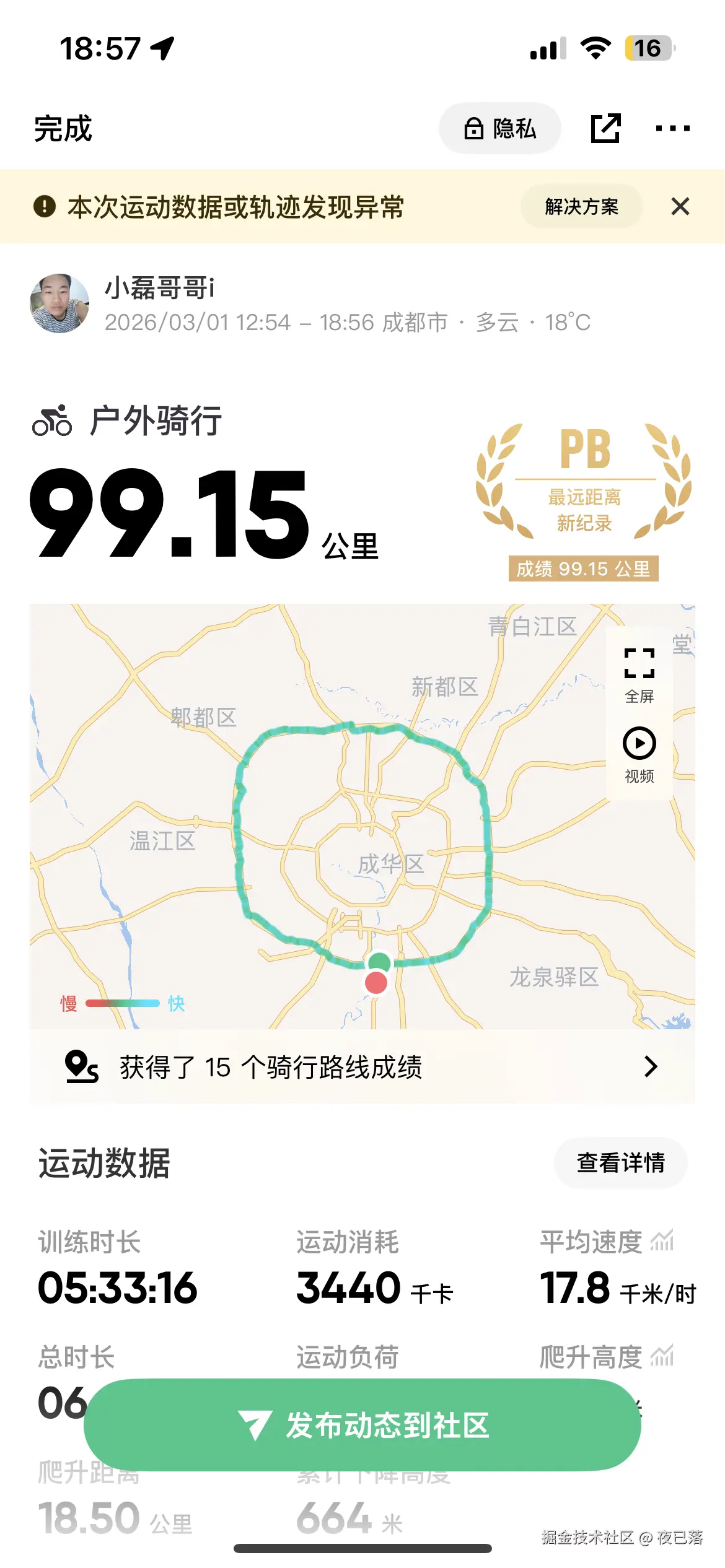Dismiss the abnormal workout data banner
Image resolution: width=725 pixels, height=1568 pixels.
pos(680,207)
